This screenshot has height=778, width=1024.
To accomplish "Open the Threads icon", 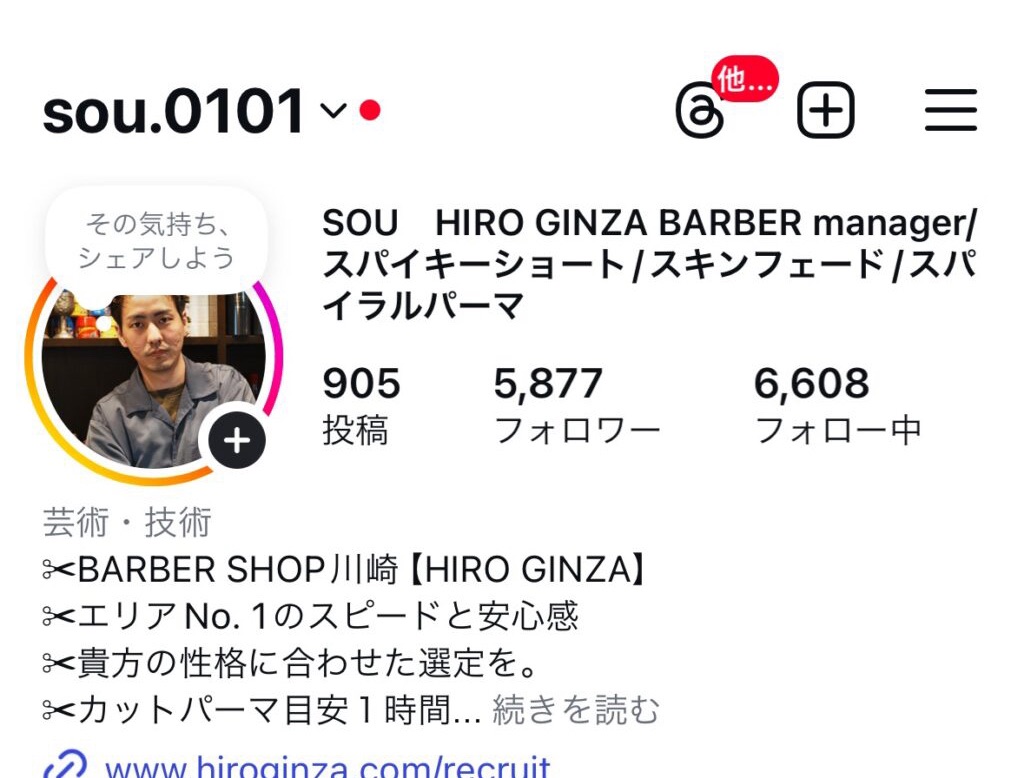I will click(700, 112).
